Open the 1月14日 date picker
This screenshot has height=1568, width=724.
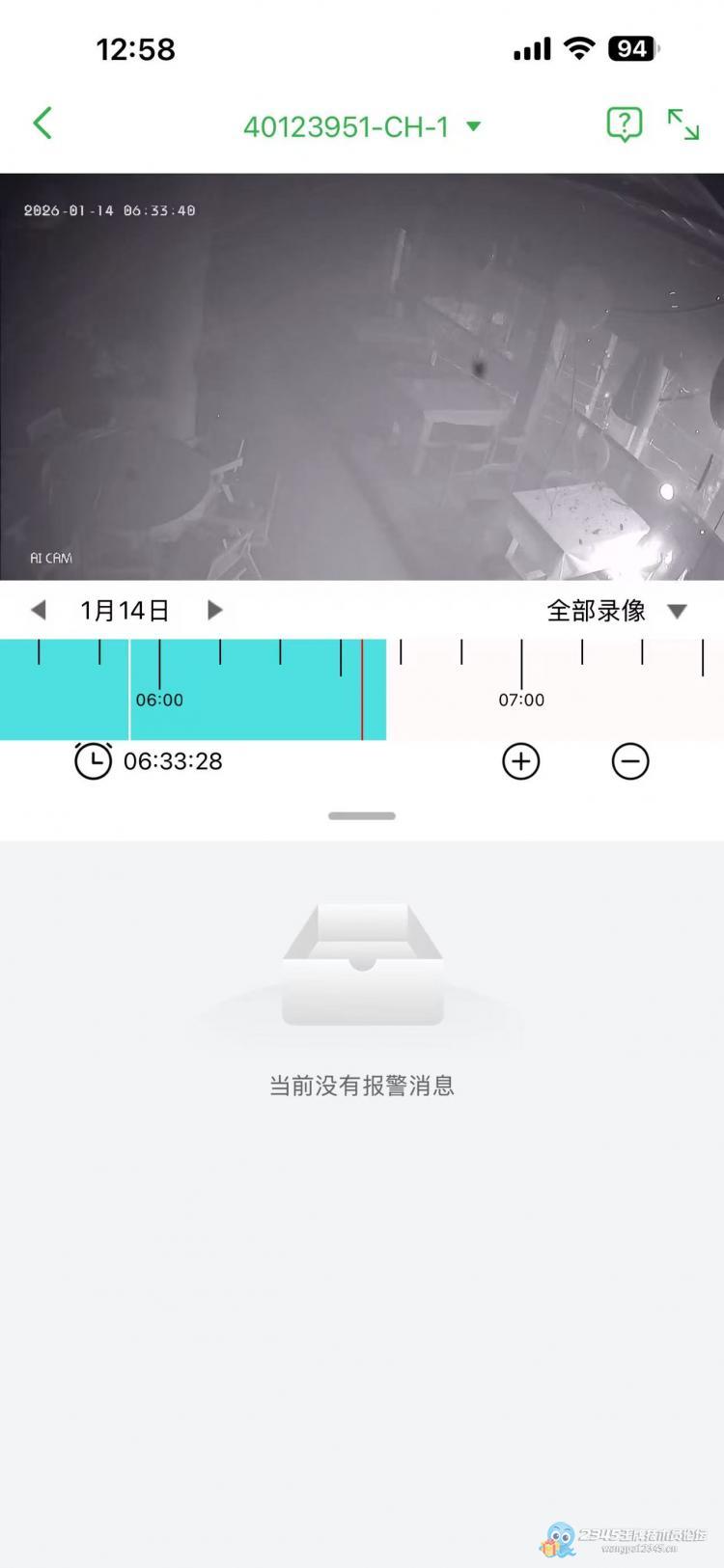(x=125, y=610)
